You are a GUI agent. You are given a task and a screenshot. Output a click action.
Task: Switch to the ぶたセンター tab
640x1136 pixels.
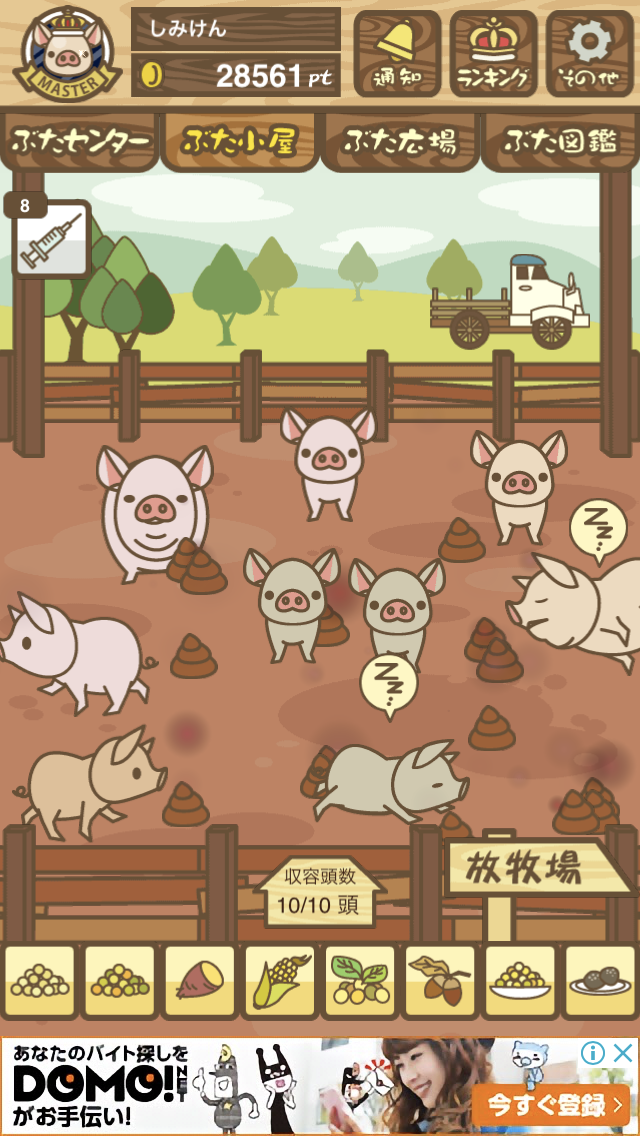click(80, 142)
